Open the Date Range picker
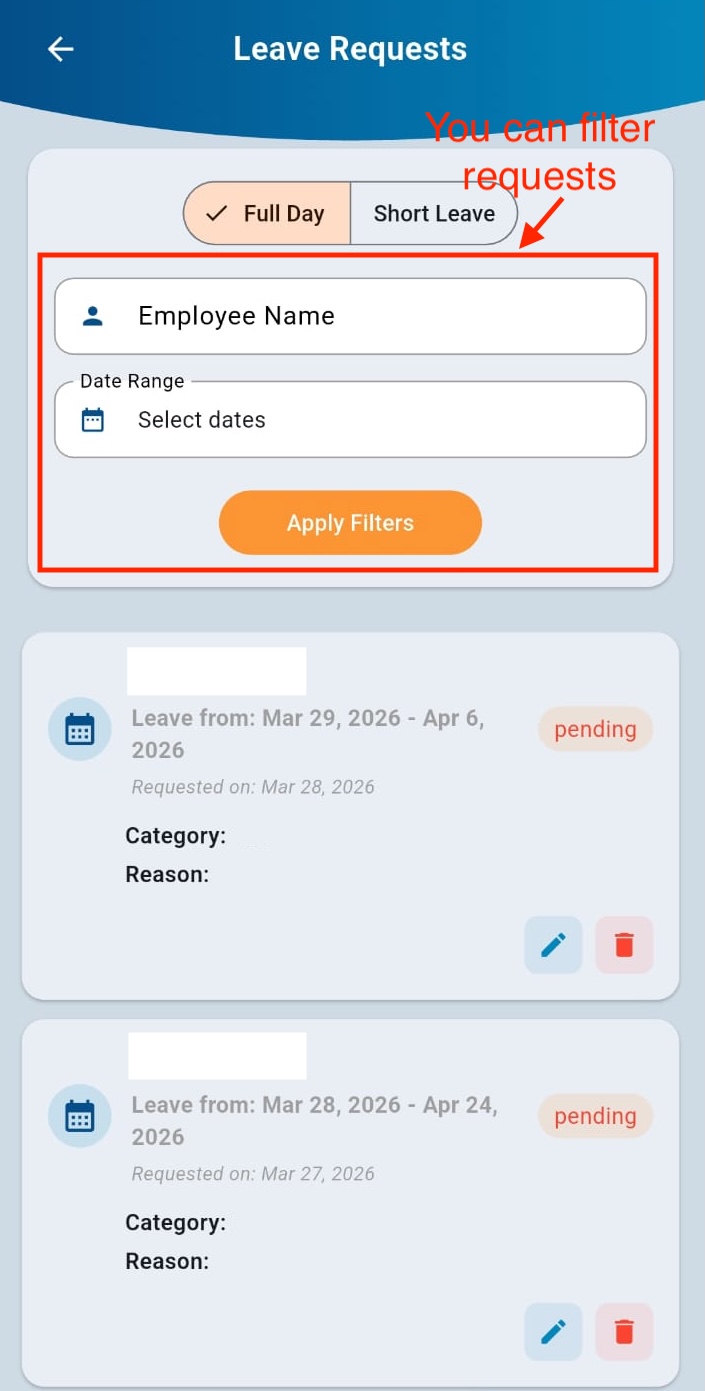This screenshot has width=705, height=1391. point(350,420)
